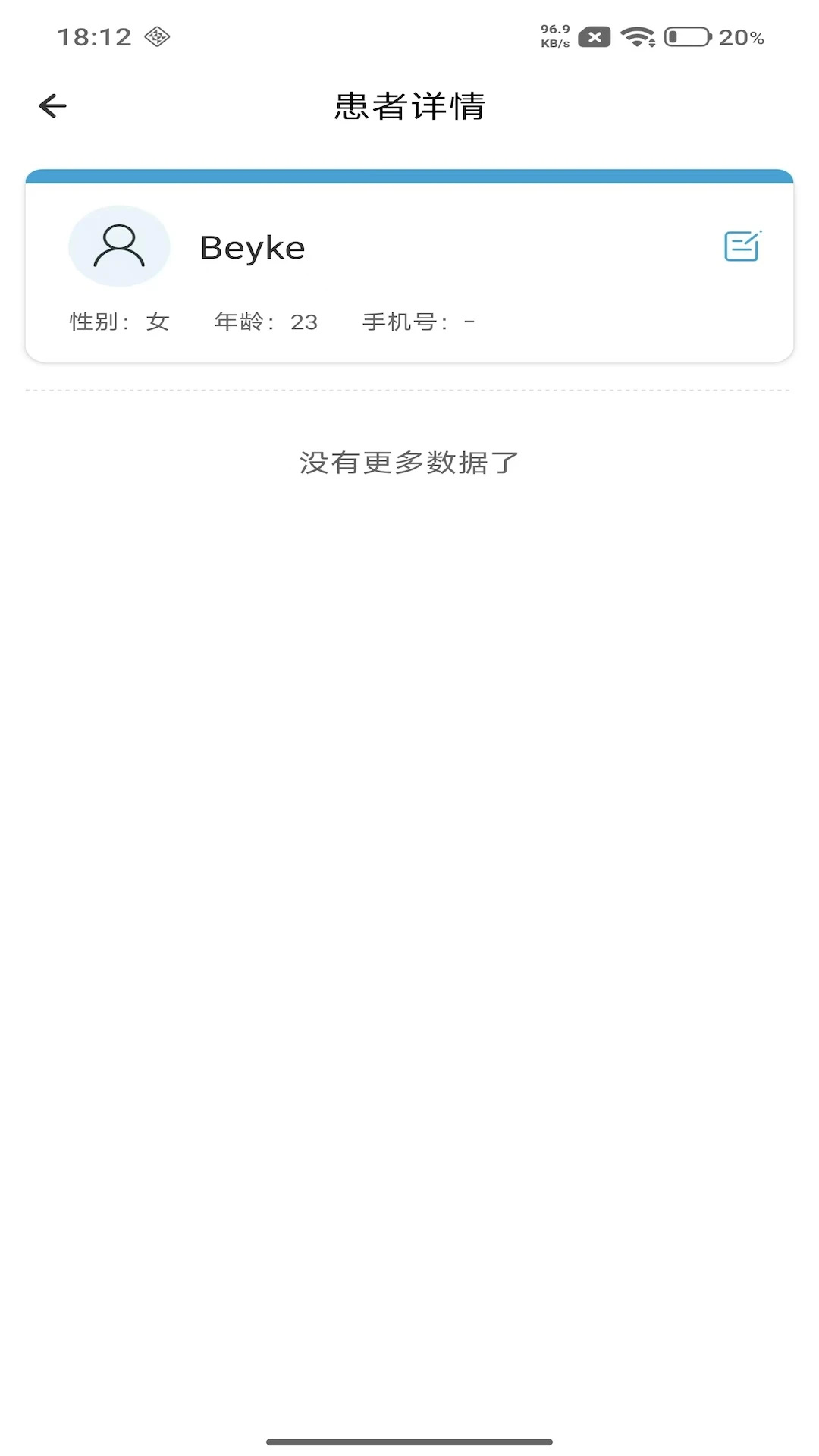Open the edit patient info icon
819x1456 pixels.
pos(742,246)
